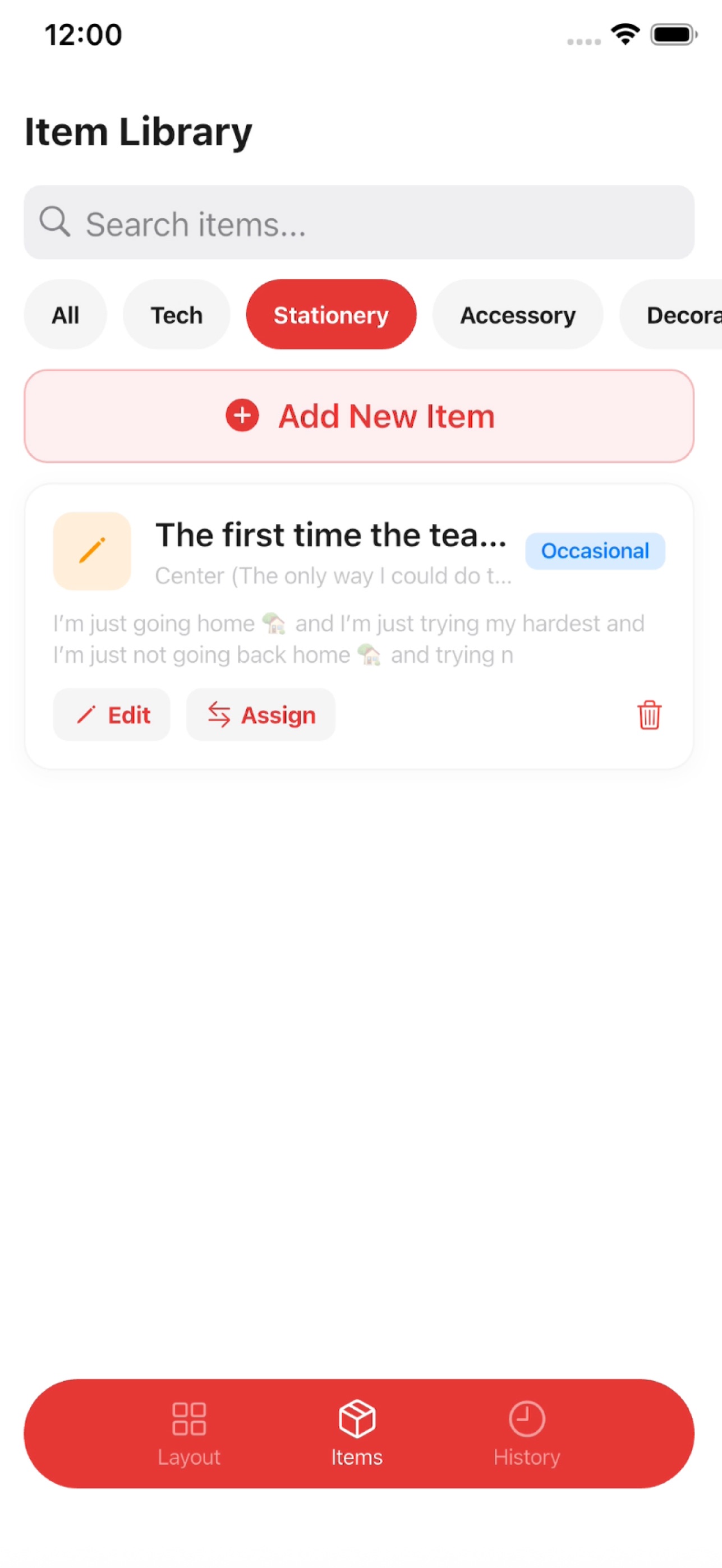
Task: Choose the Decor filter chip
Action: pyautogui.click(x=671, y=315)
